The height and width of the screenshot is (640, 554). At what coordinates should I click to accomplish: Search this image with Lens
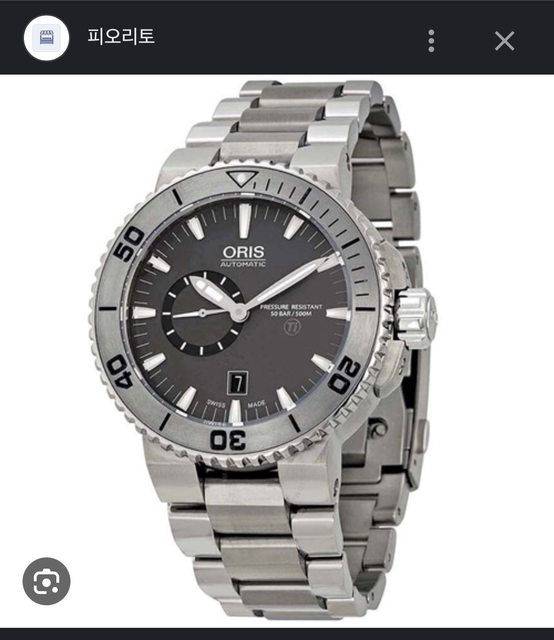coord(47,581)
